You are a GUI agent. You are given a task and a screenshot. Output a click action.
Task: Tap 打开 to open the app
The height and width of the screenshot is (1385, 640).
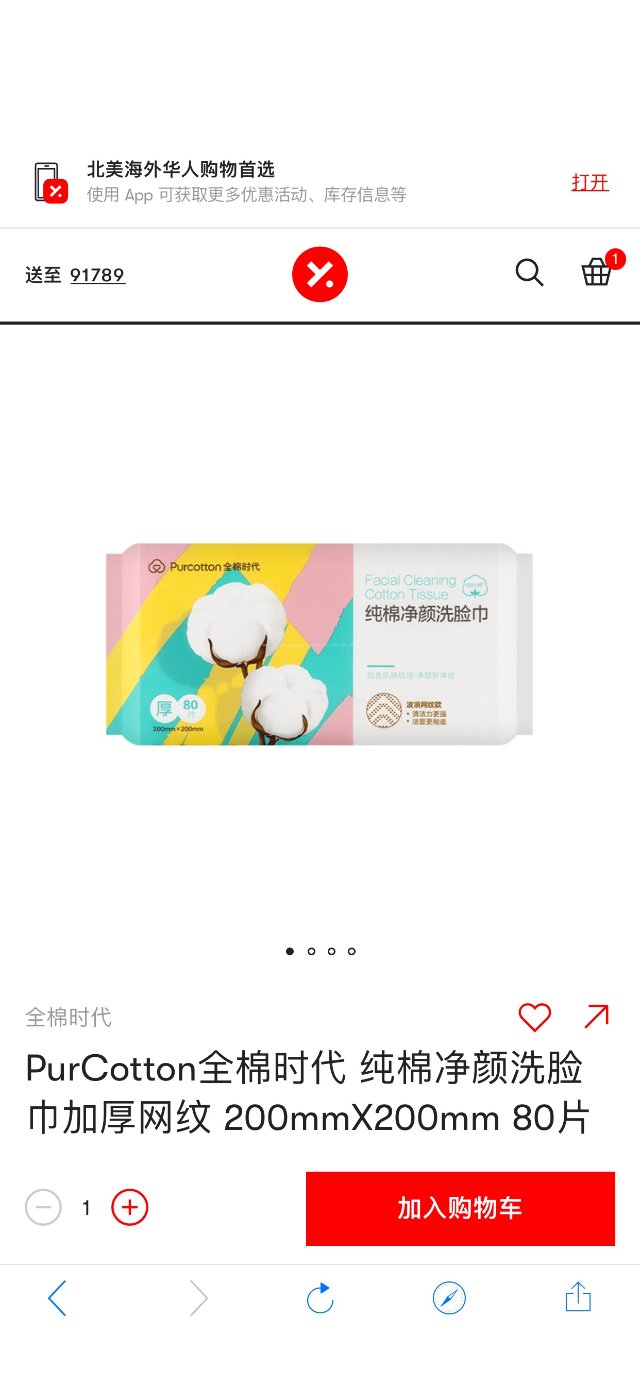(589, 182)
